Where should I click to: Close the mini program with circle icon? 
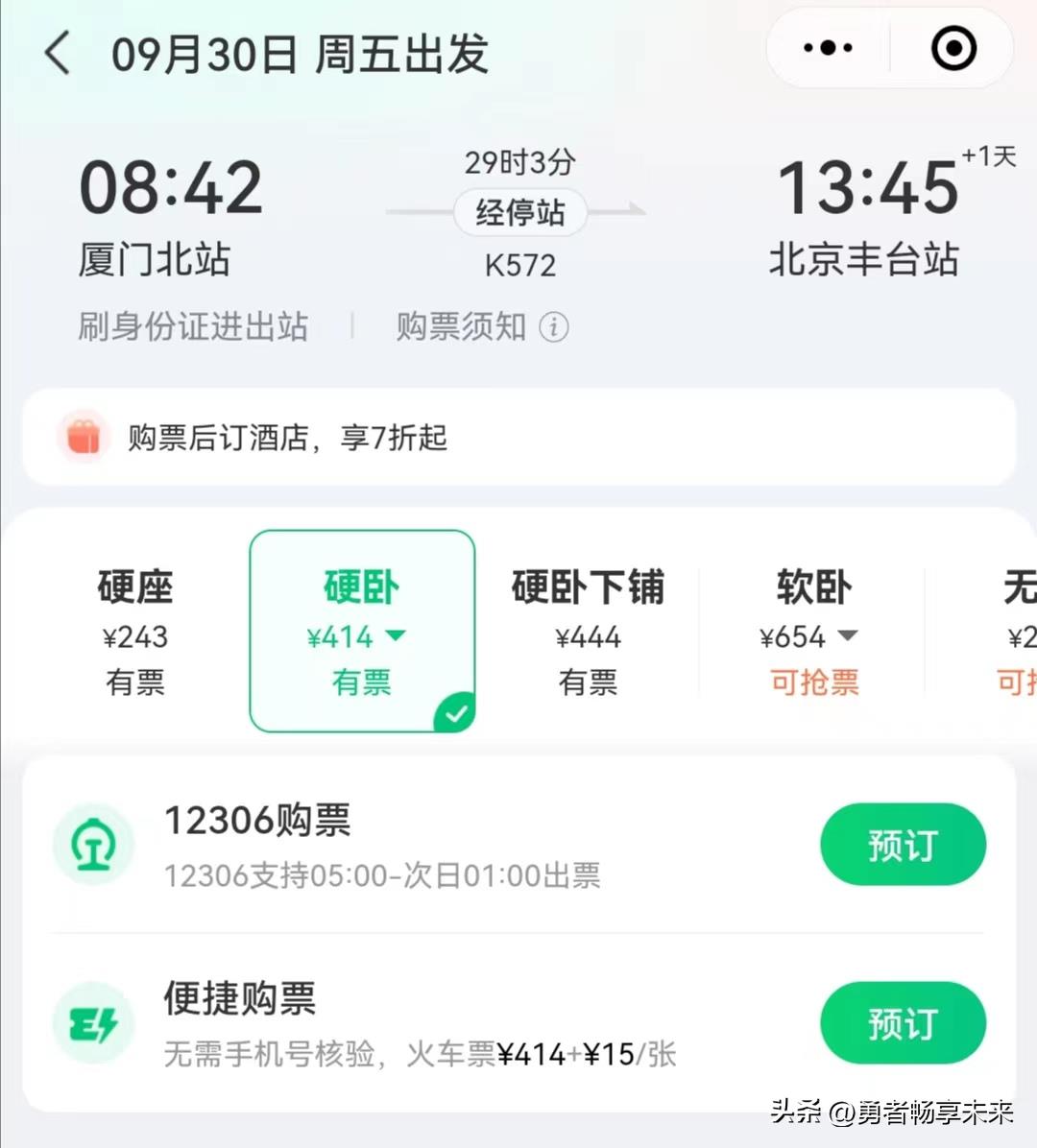953,48
